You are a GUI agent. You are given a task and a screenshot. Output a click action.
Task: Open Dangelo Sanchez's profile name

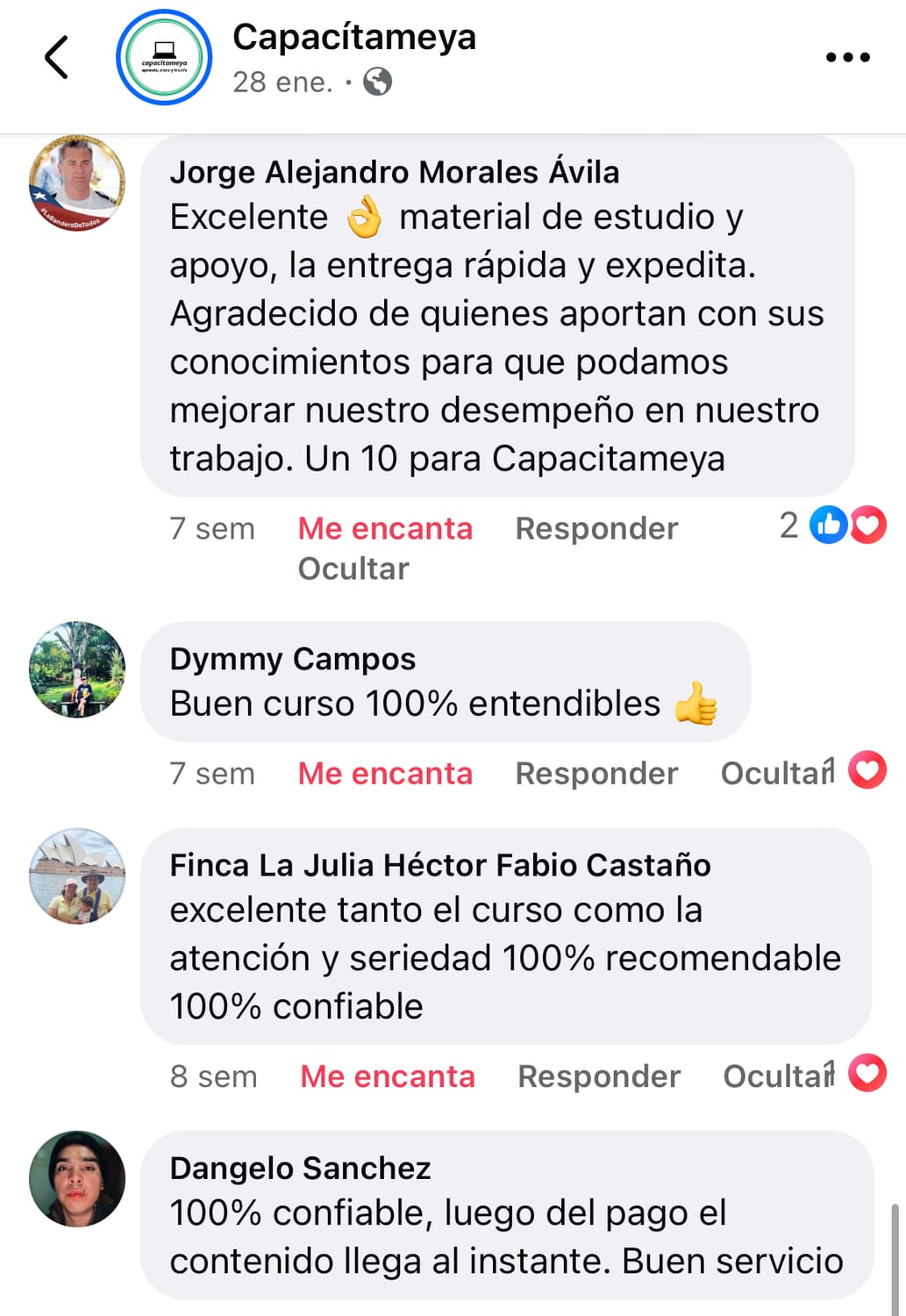tap(300, 1169)
